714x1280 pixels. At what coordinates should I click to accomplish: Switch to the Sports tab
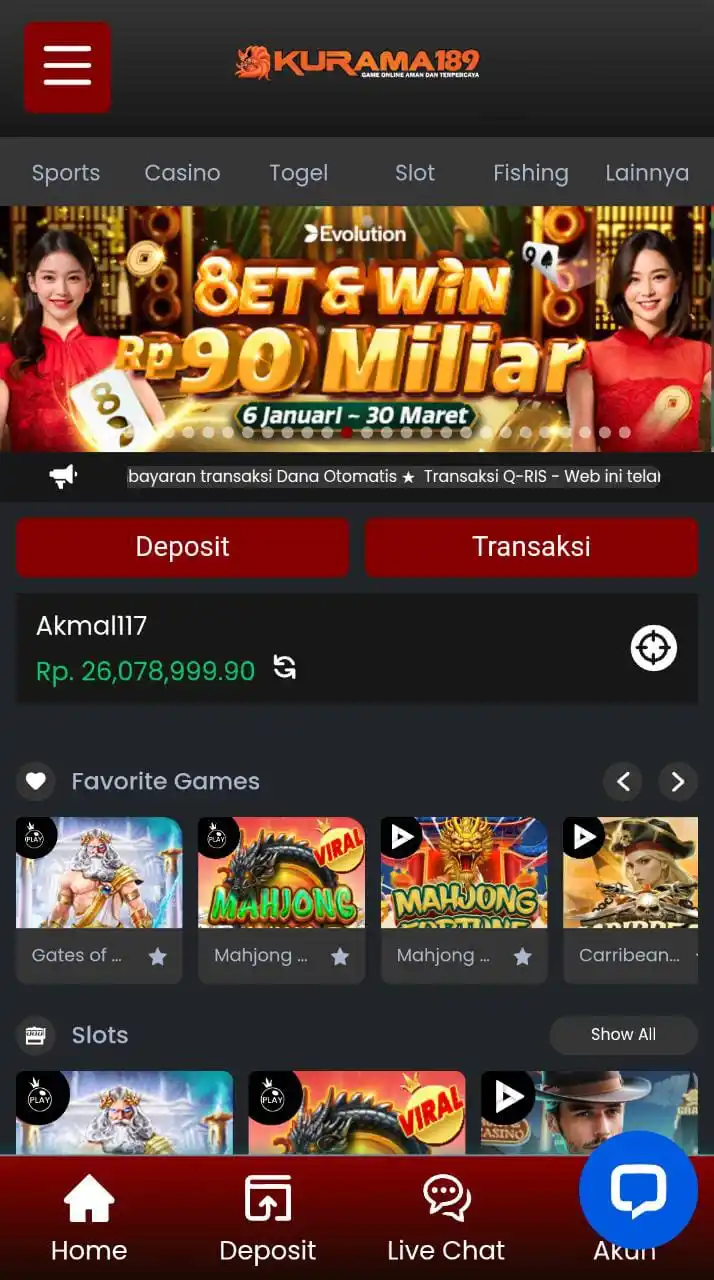(x=66, y=173)
